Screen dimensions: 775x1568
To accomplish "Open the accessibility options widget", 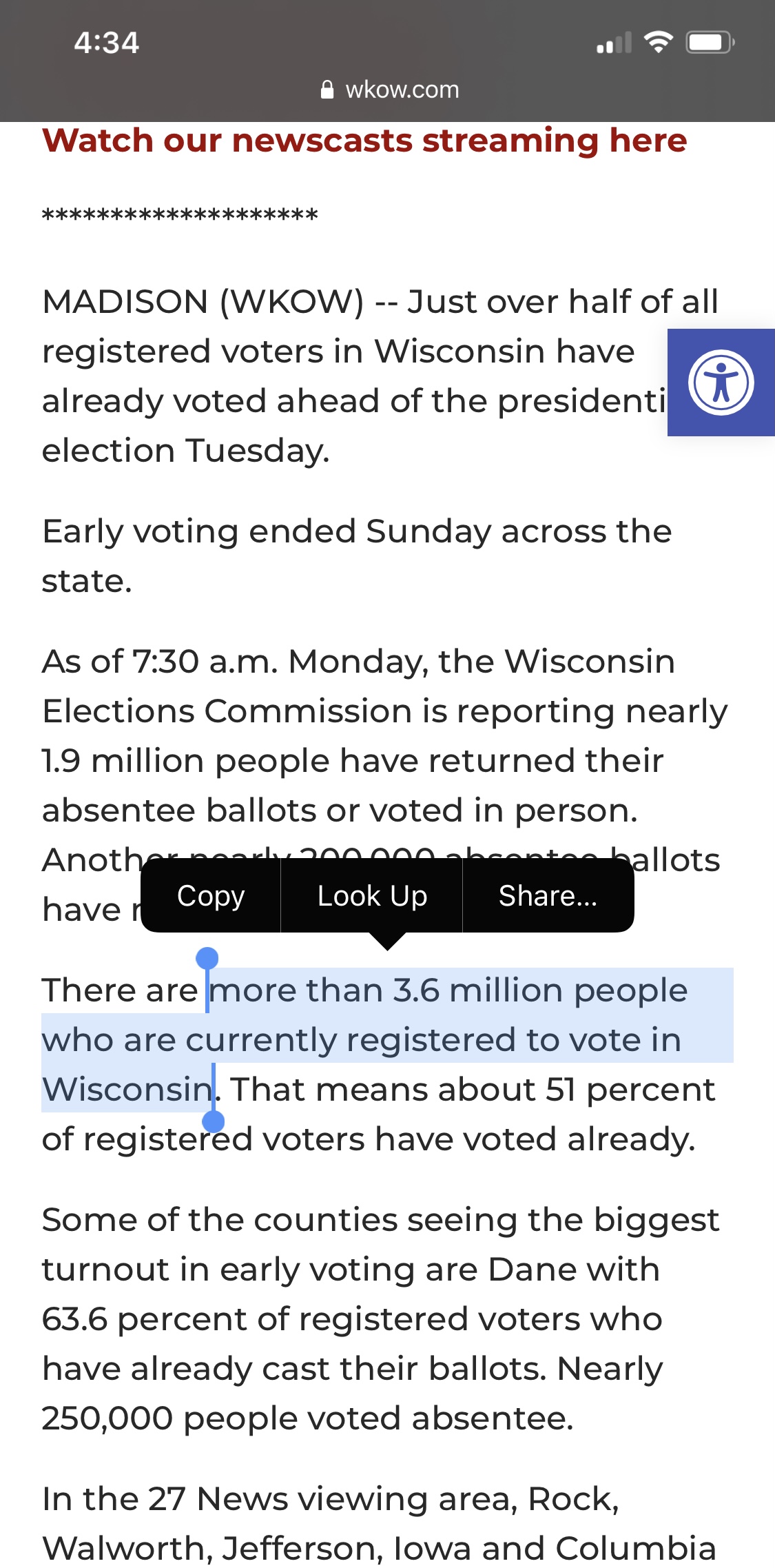I will click(721, 383).
